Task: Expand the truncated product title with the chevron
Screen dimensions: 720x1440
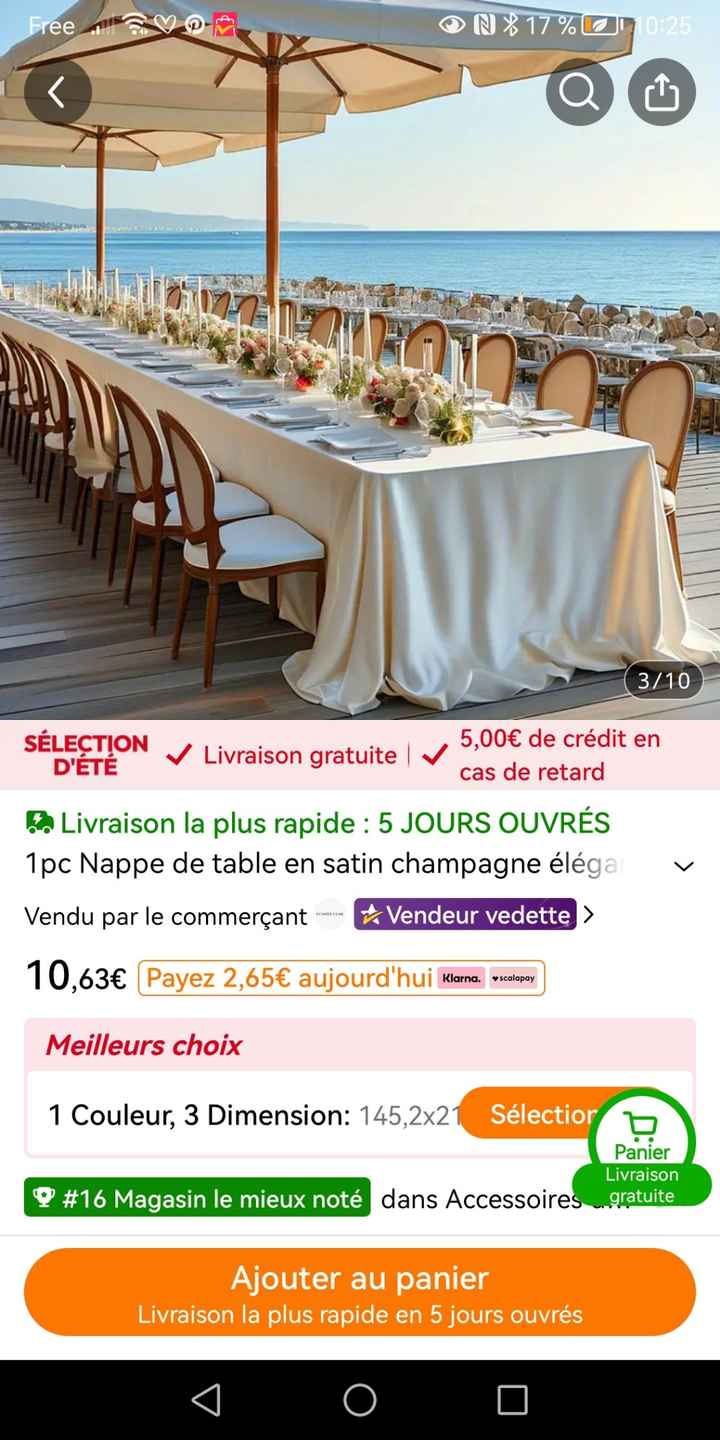Action: coord(684,866)
